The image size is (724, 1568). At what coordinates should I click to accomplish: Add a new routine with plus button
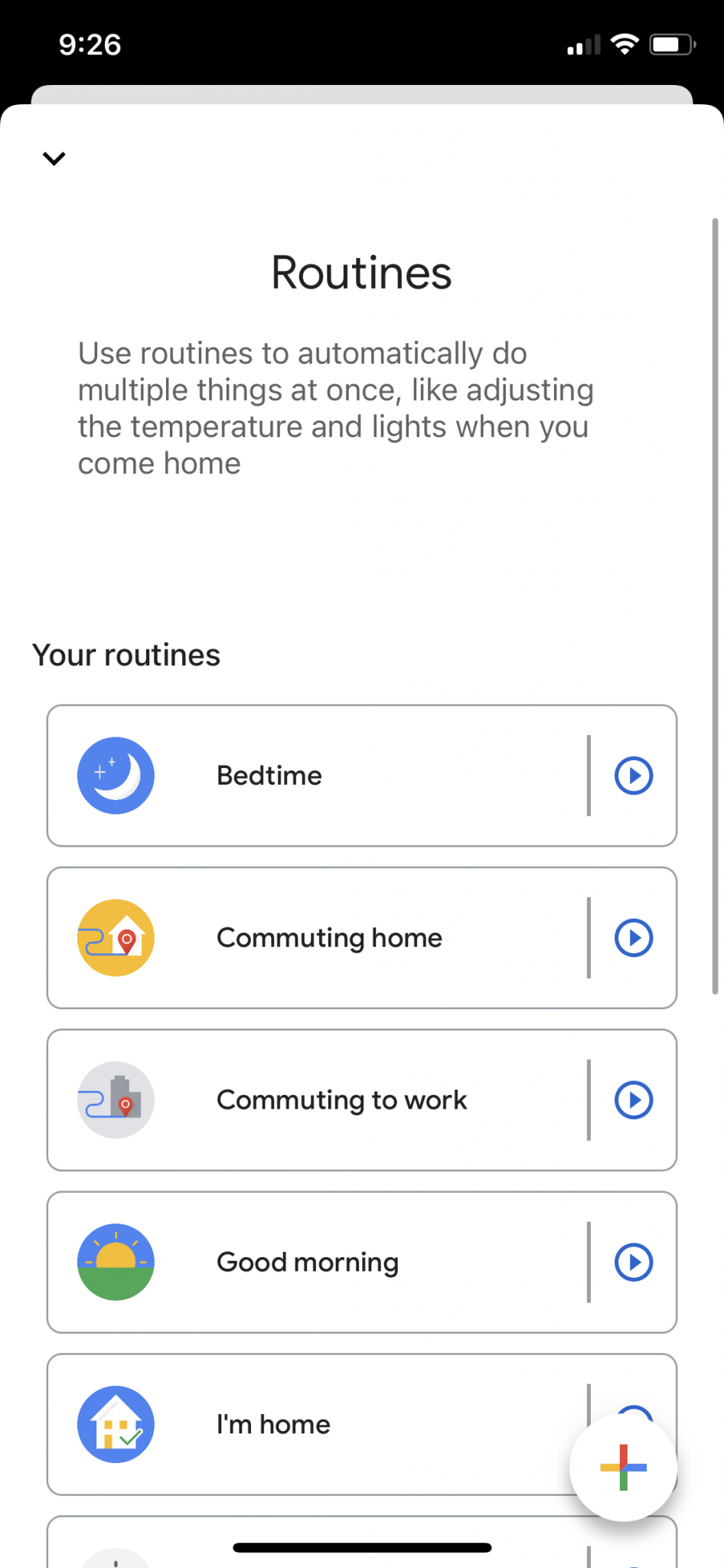[x=623, y=1467]
